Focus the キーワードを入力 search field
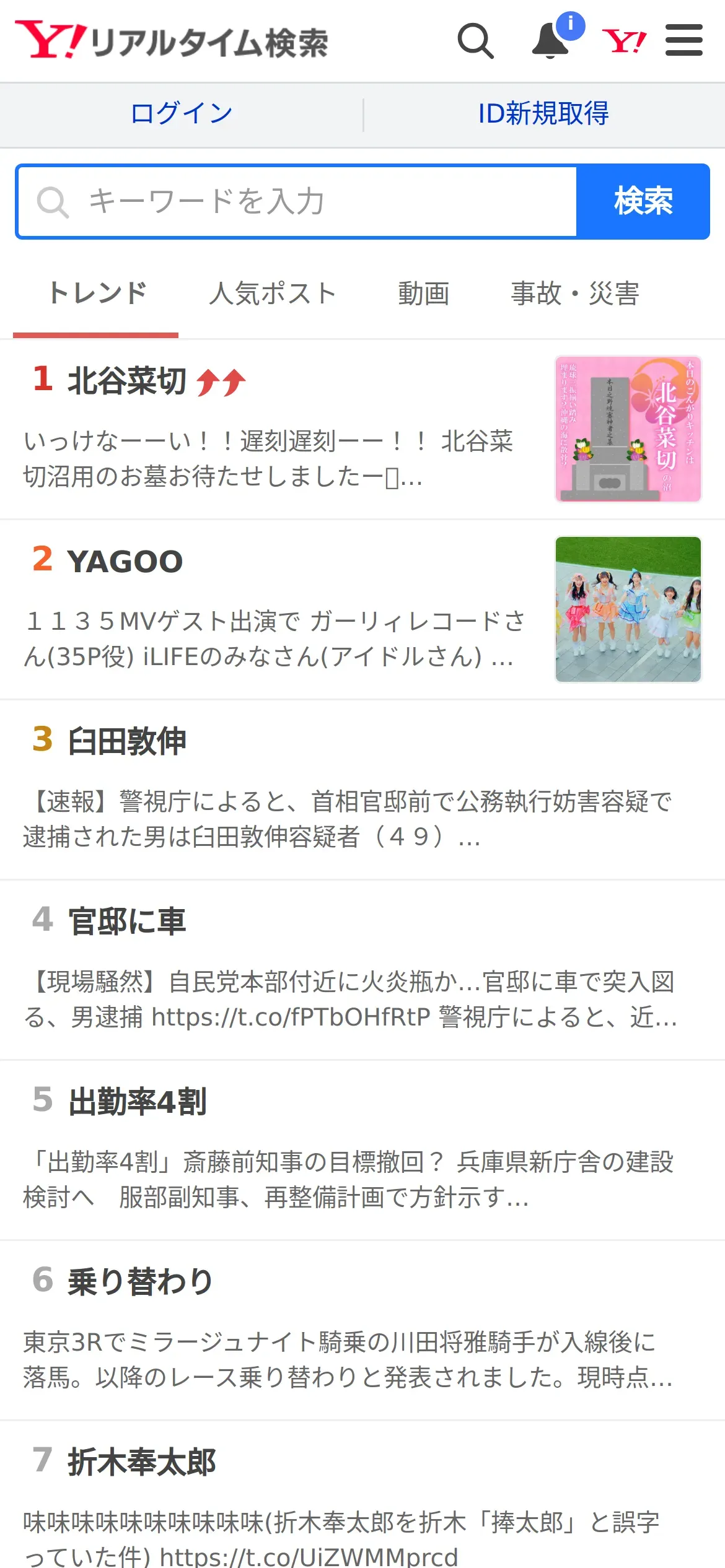725x1568 pixels. pos(297,201)
